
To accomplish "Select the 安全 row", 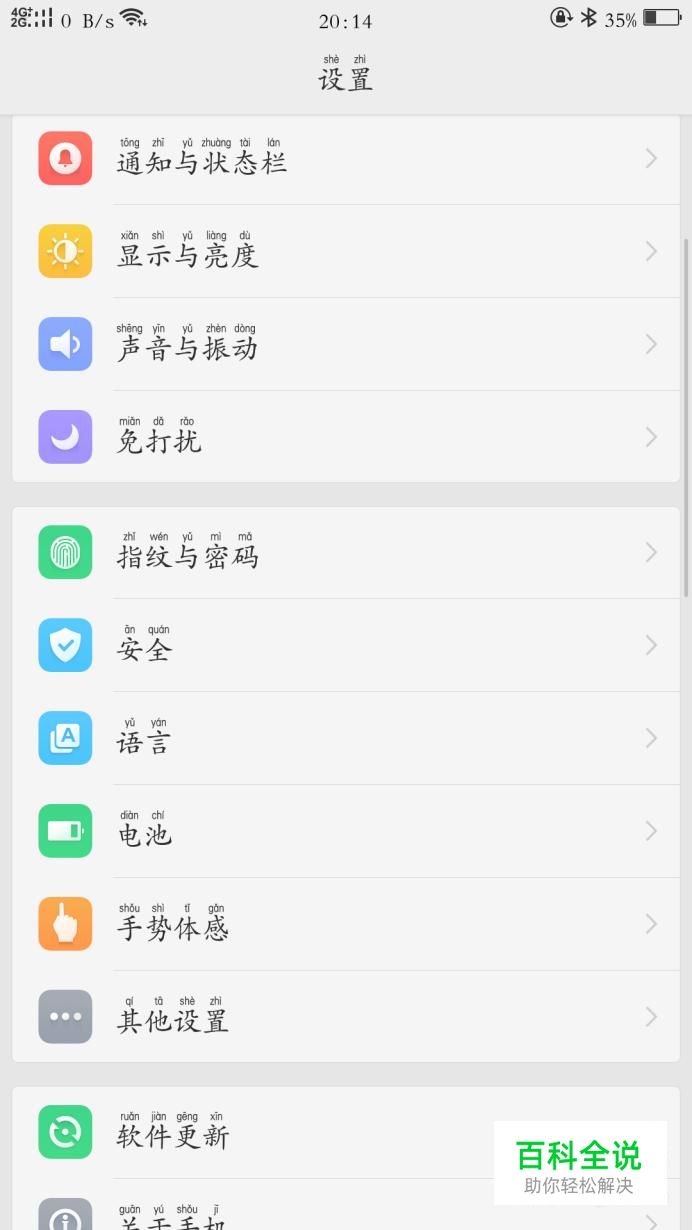I will pyautogui.click(x=346, y=645).
